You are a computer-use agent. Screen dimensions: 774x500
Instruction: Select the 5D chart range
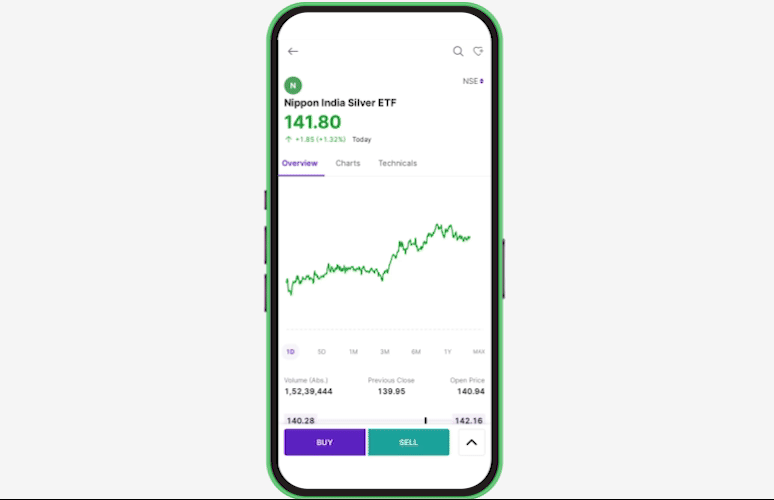tap(321, 352)
